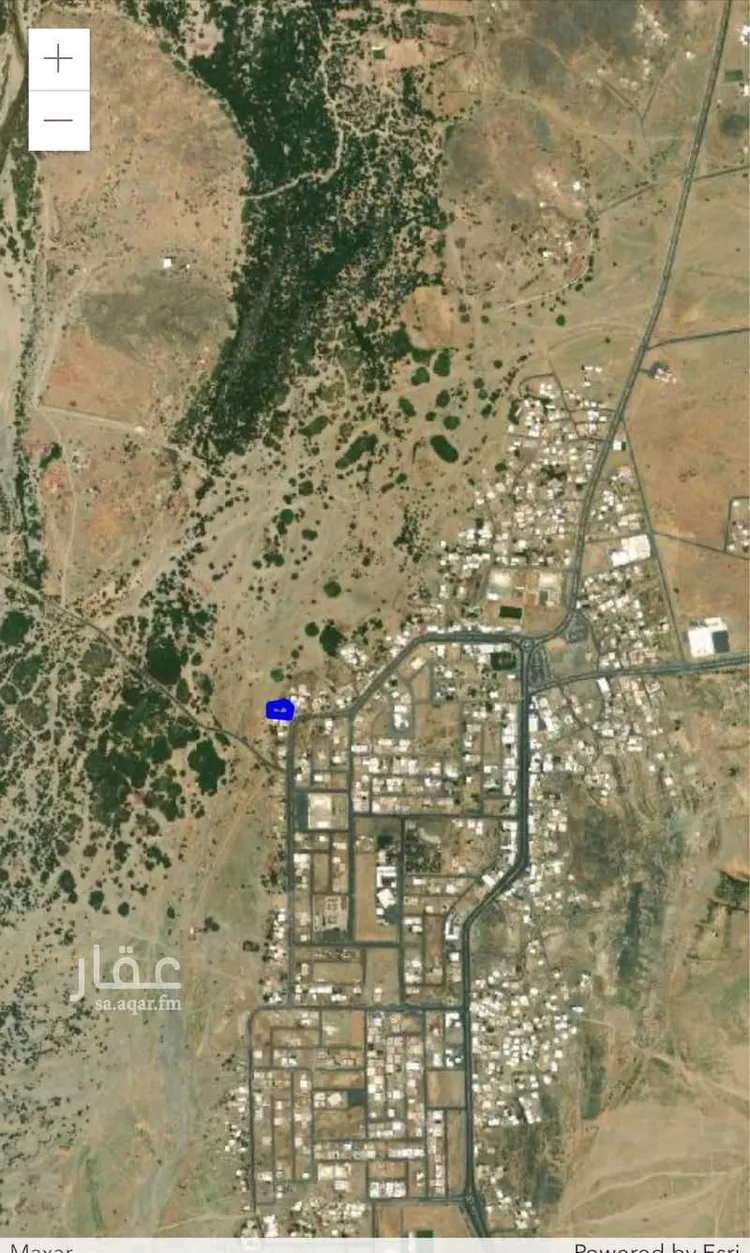Zoom in on the map
Screen dimensions: 750x1253
(x=58, y=59)
